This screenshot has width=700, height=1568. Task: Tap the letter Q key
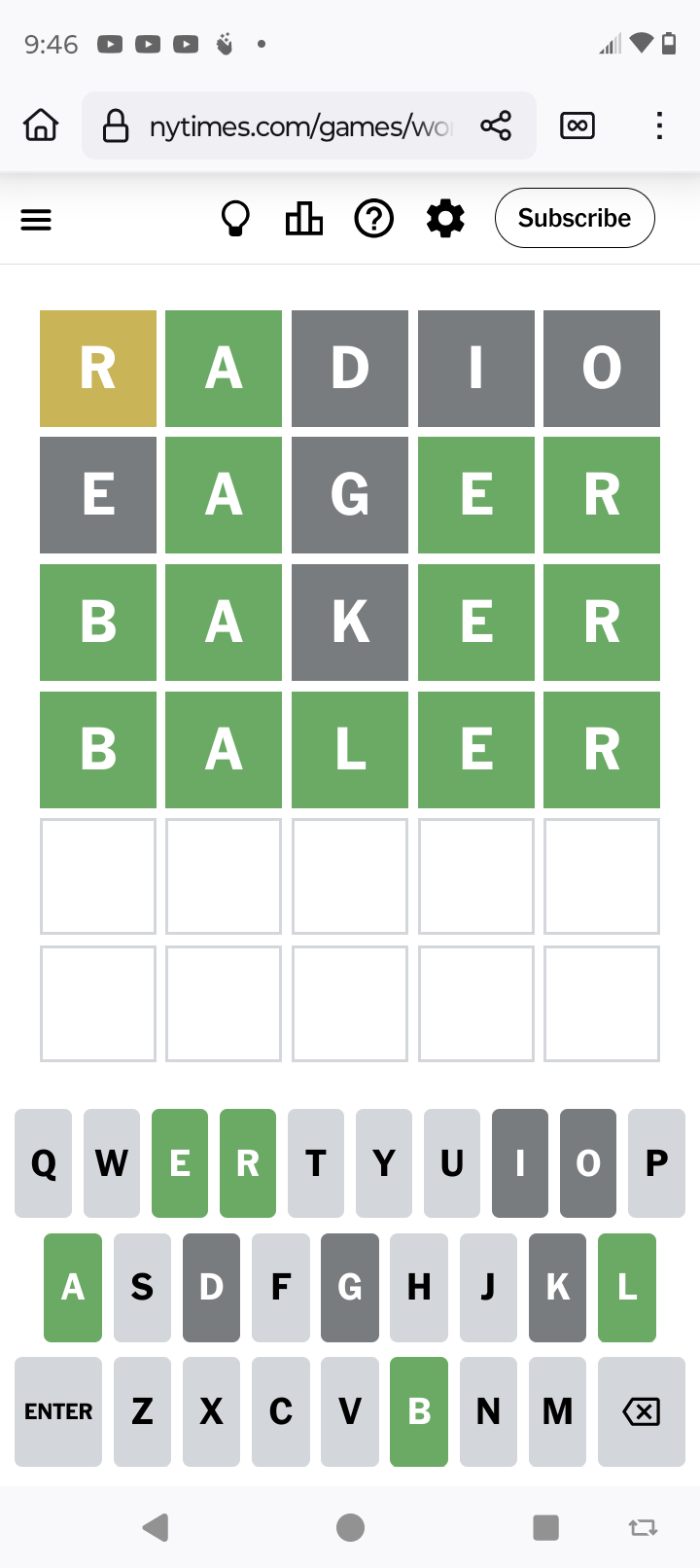pos(44,1163)
